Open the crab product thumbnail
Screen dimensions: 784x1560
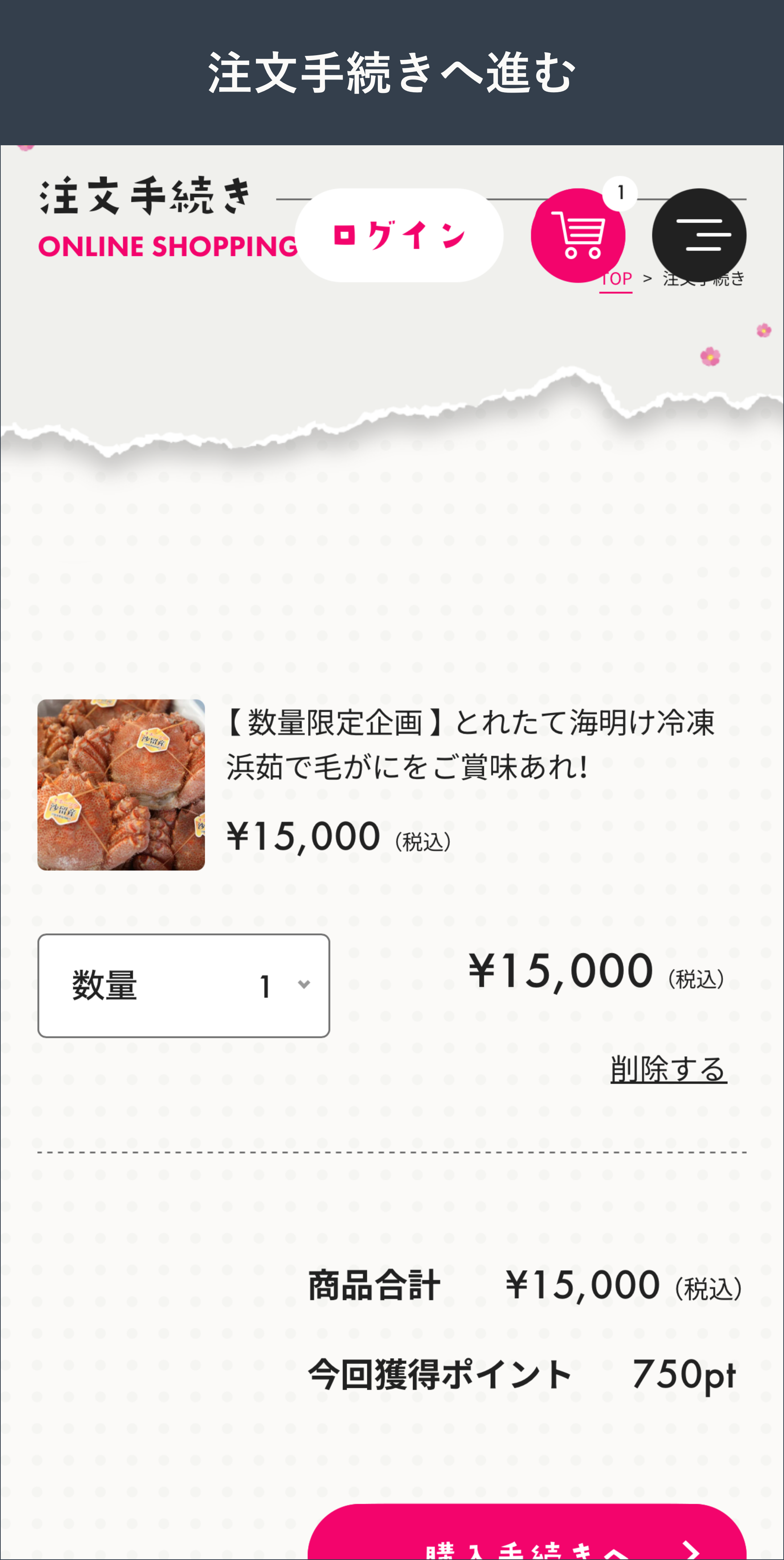121,785
